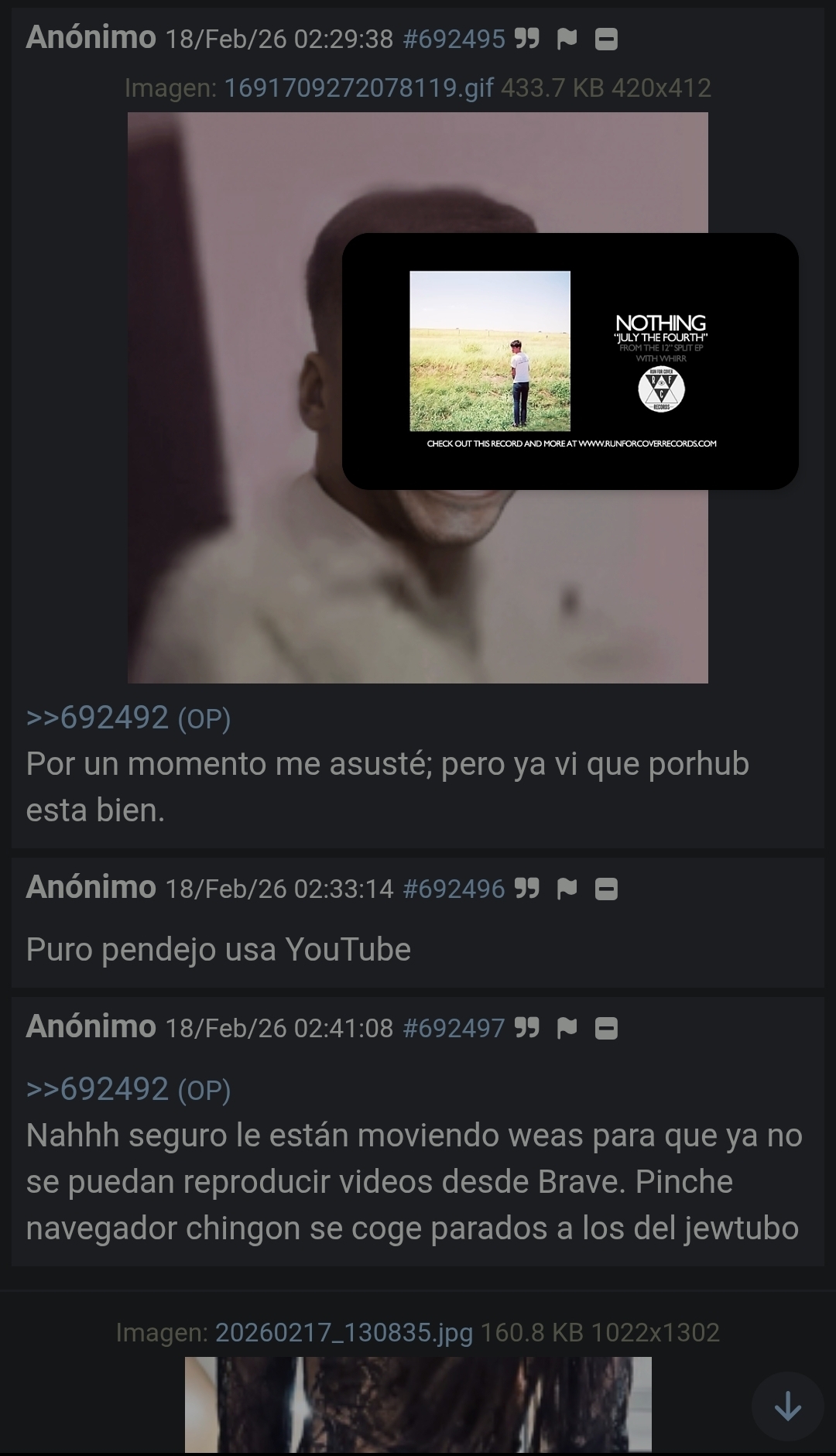Report post #692495 with the flag icon
This screenshot has width=836, height=1456.
567,39
